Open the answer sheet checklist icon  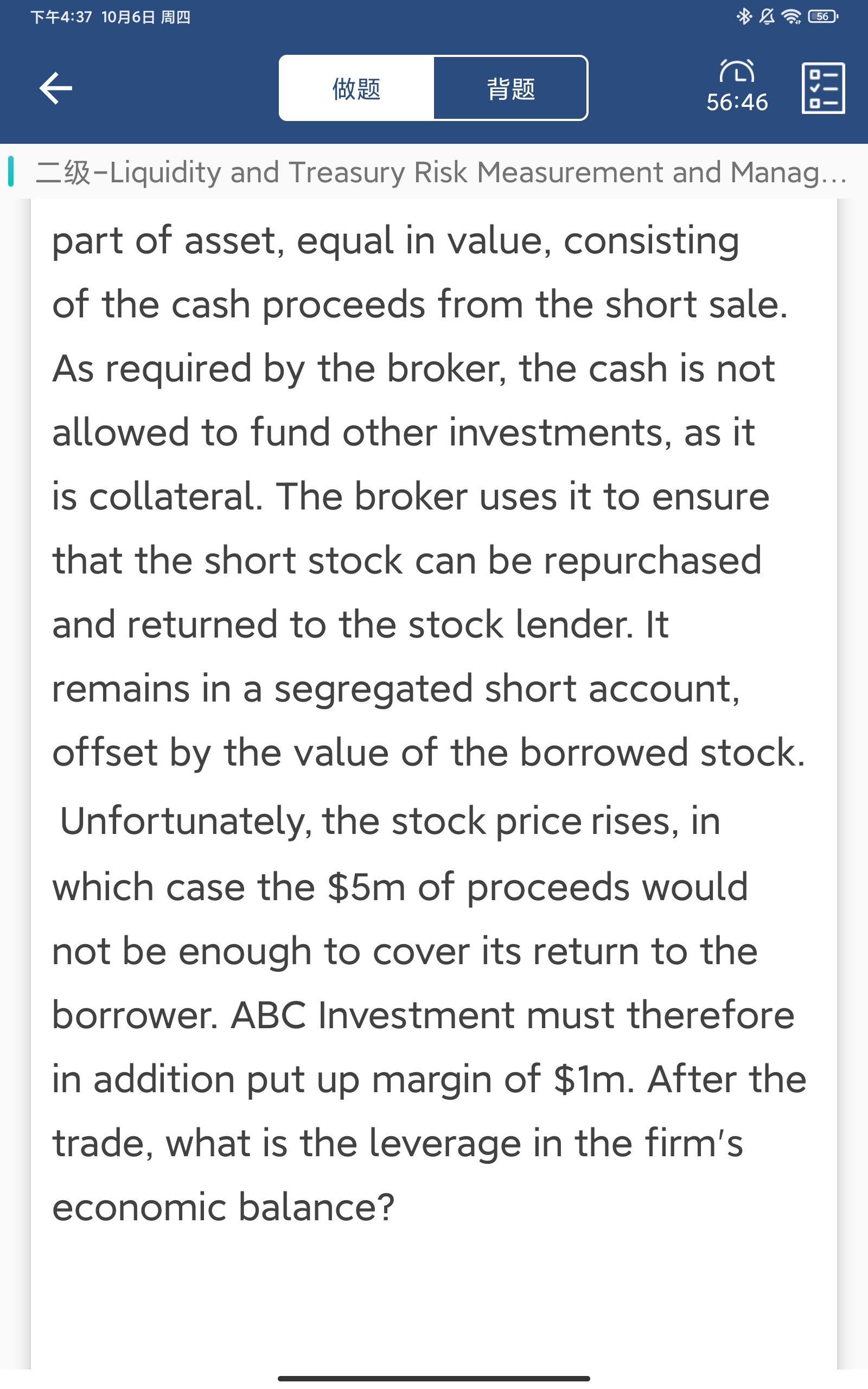pyautogui.click(x=822, y=88)
